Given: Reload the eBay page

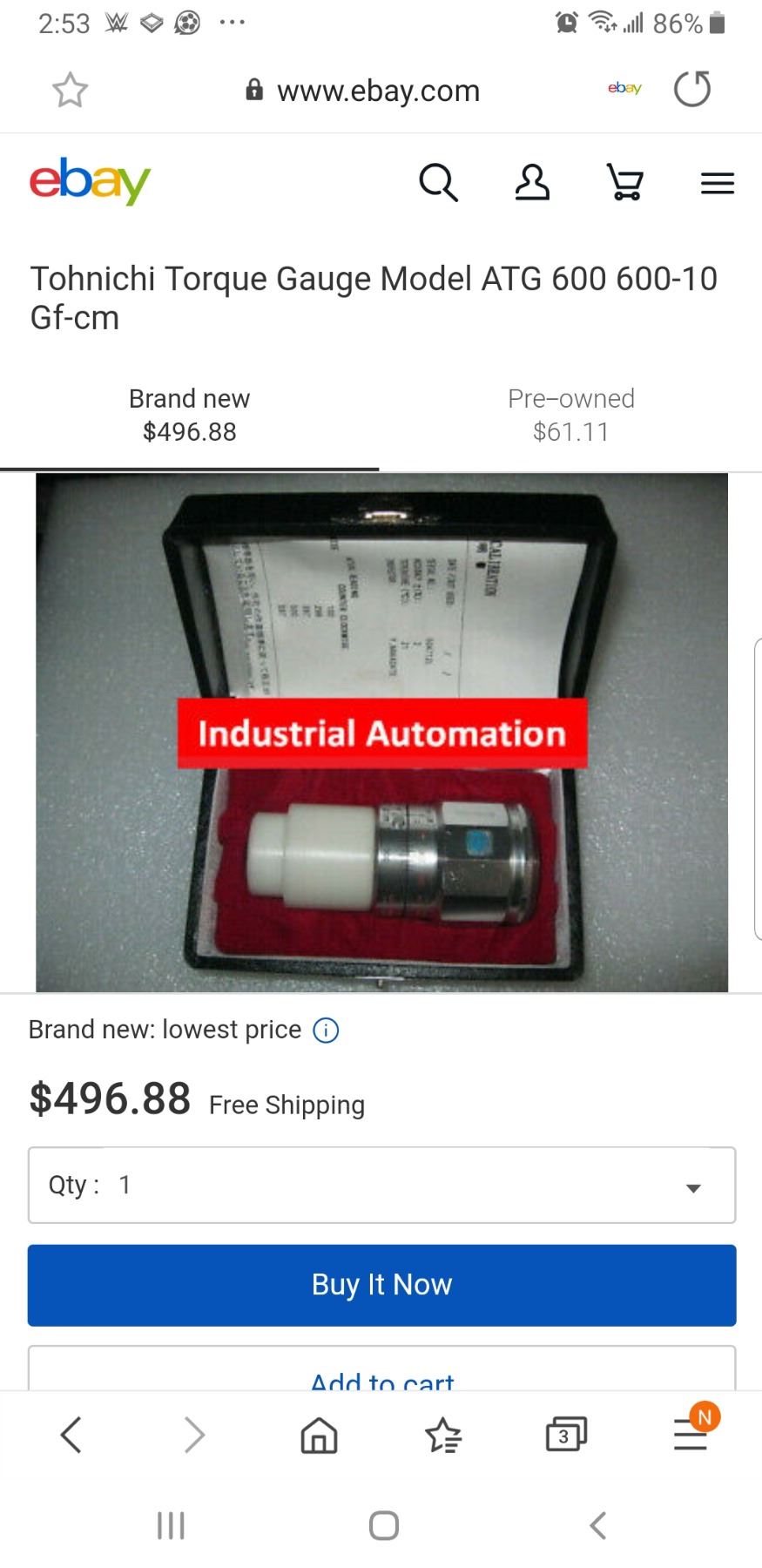Looking at the screenshot, I should pos(692,89).
